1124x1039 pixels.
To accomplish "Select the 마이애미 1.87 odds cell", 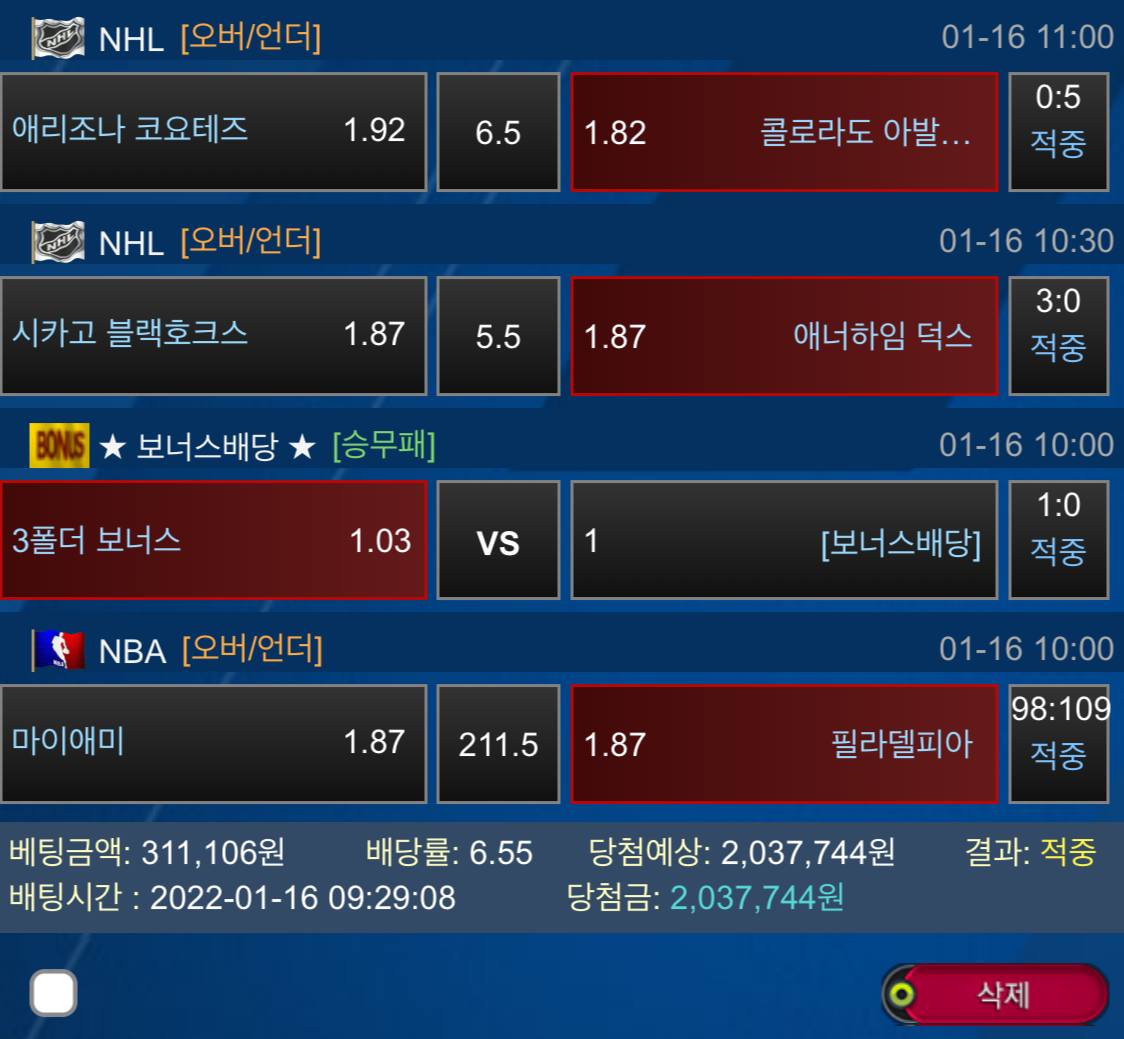I will (x=213, y=743).
